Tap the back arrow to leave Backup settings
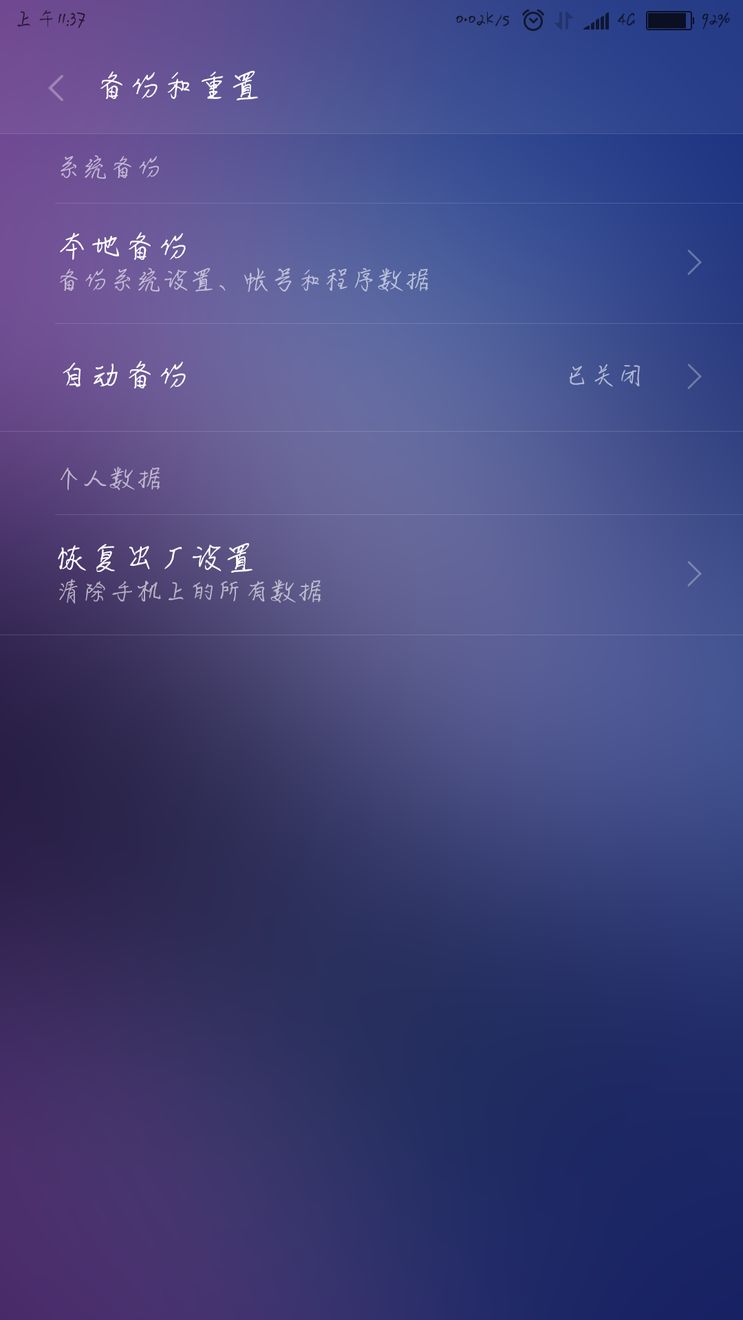The height and width of the screenshot is (1320, 743). tap(54, 88)
